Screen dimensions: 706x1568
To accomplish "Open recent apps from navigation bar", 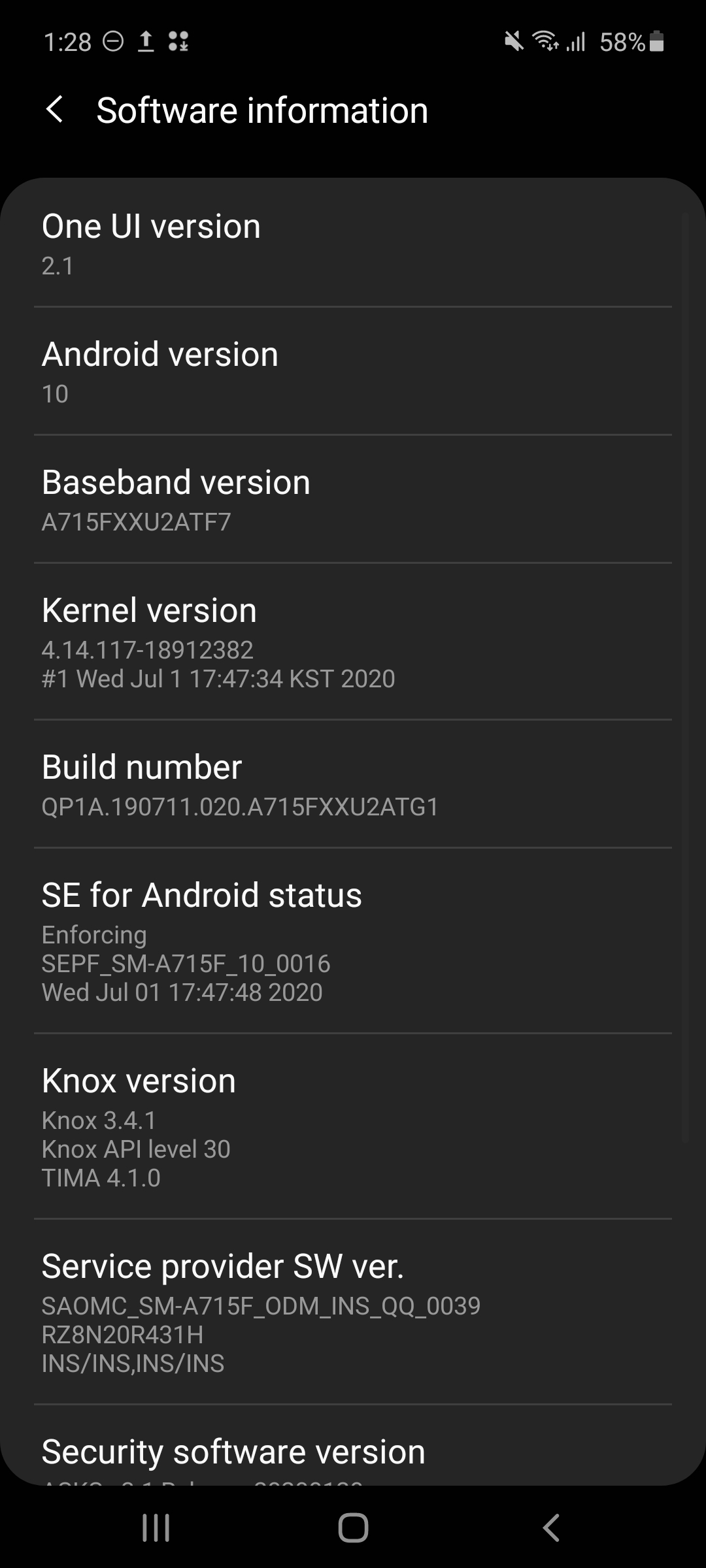I will pos(156,1527).
